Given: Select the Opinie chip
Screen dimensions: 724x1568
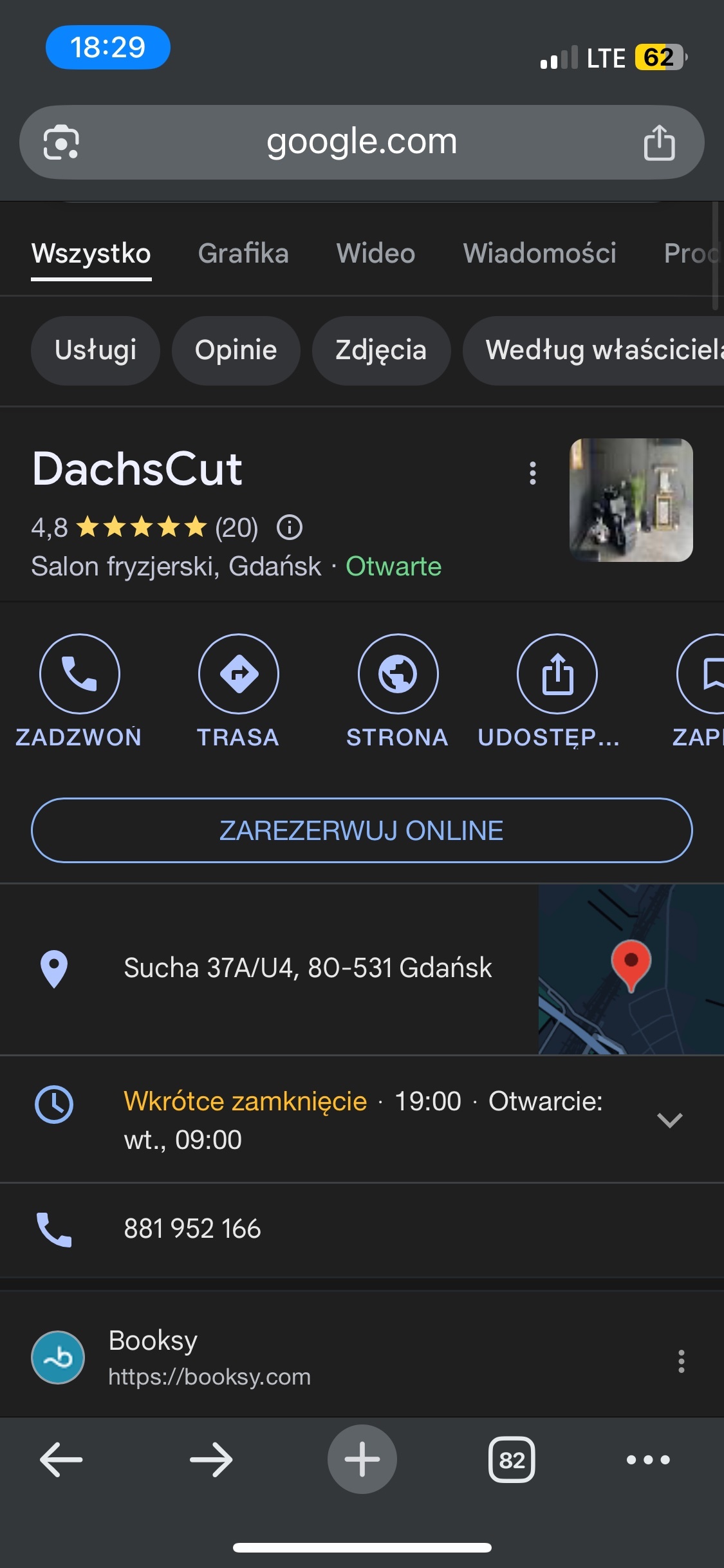Looking at the screenshot, I should [236, 351].
